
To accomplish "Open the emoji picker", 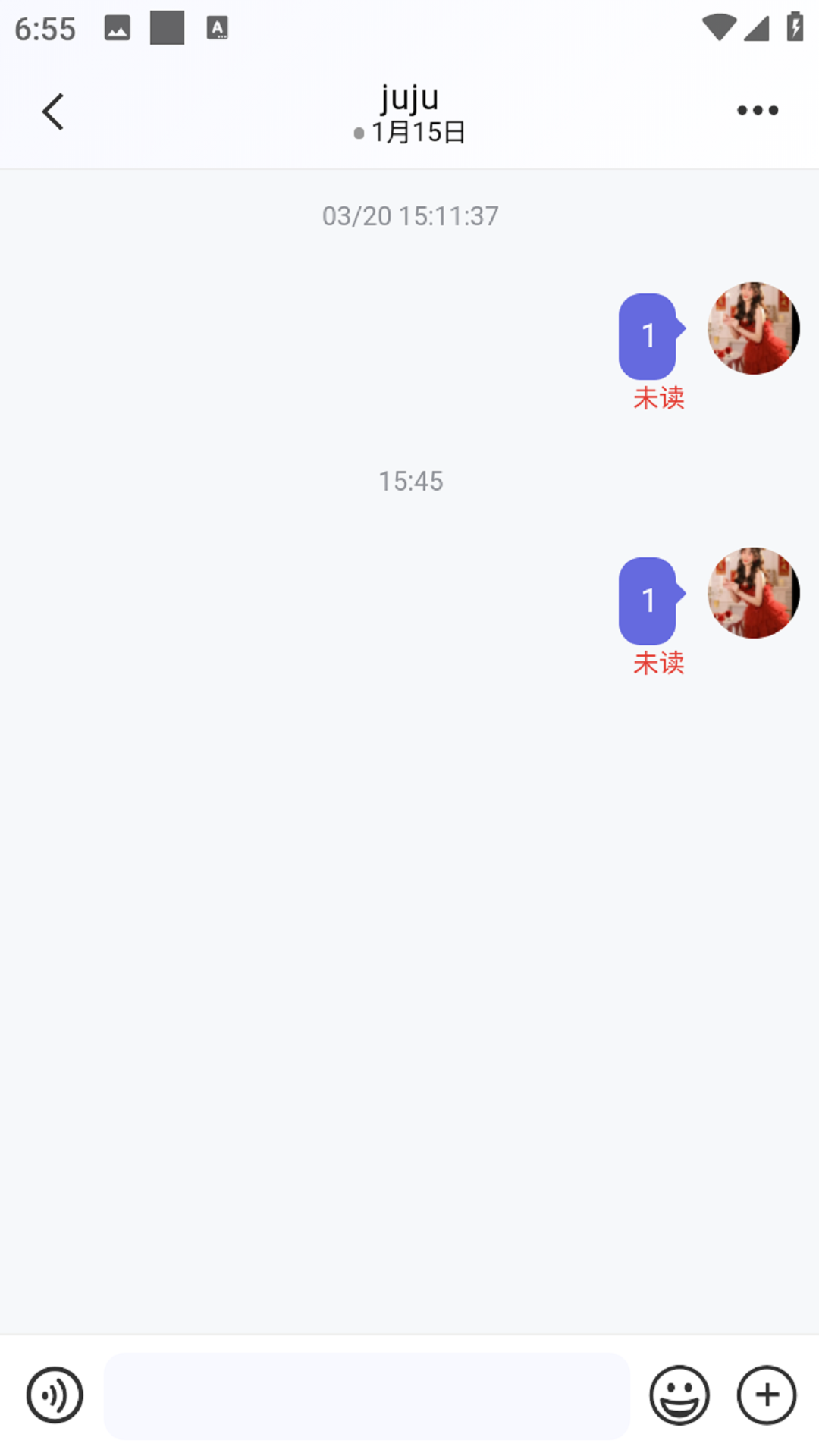I will coord(679,1395).
